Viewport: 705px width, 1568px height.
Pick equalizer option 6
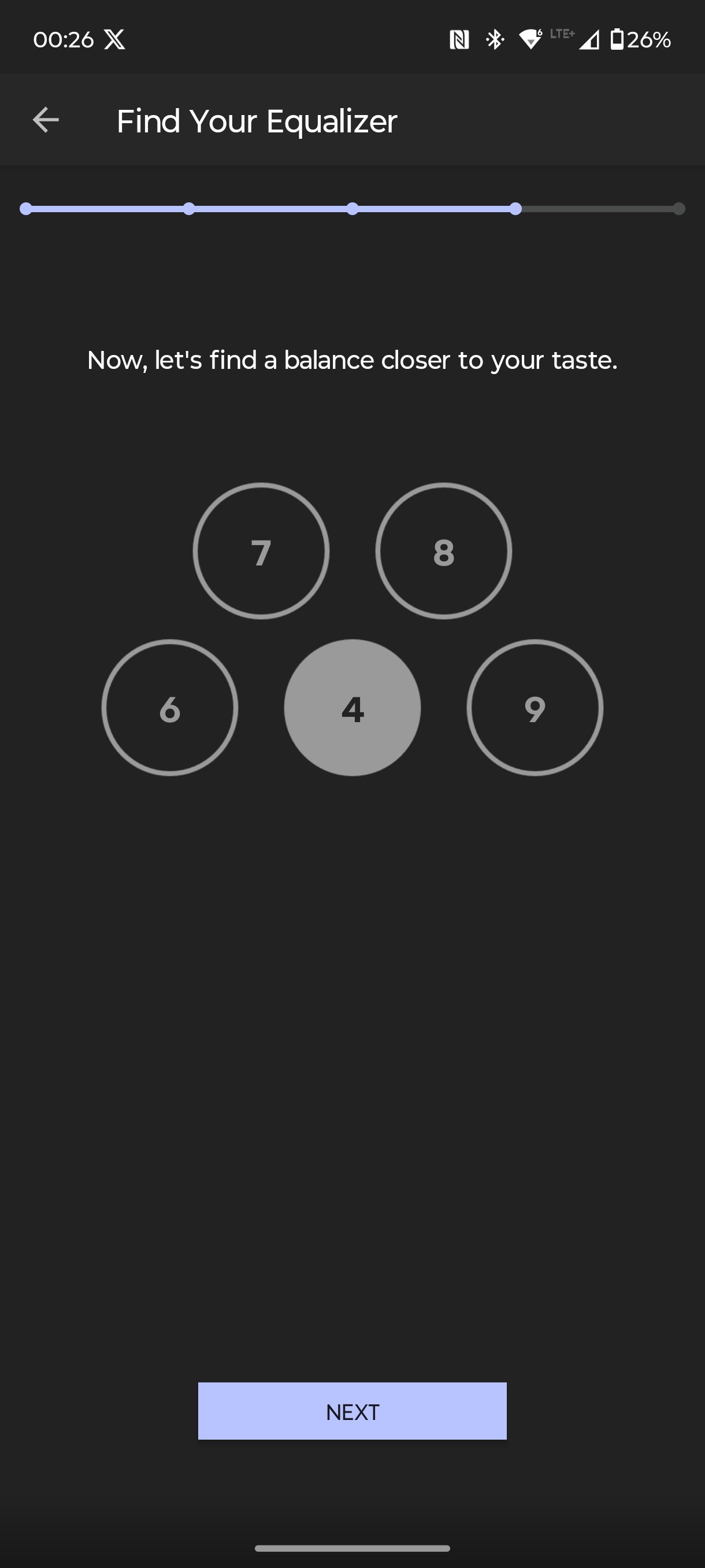pos(170,708)
